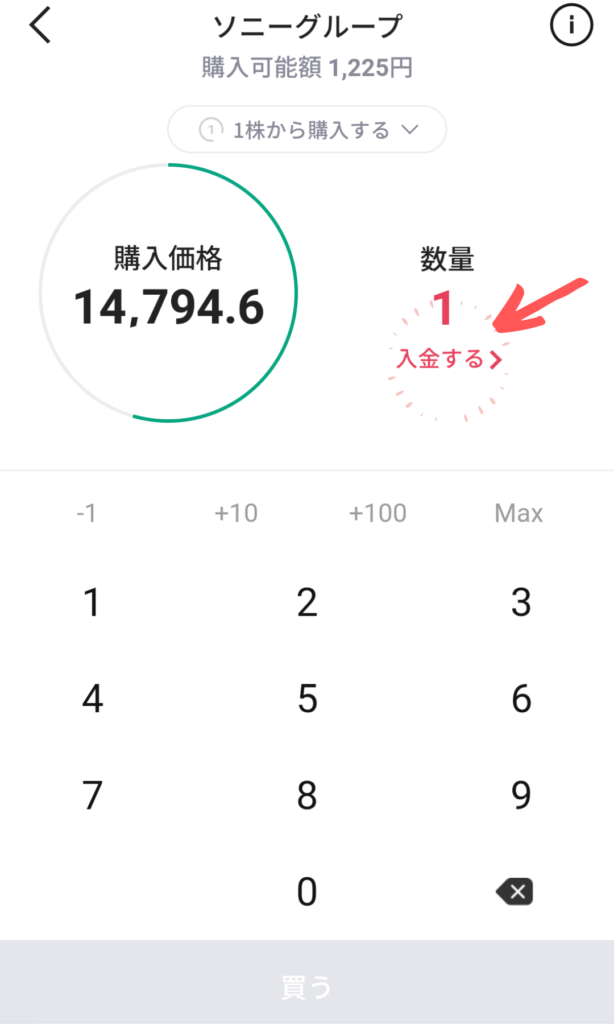Add 100 shares with +100
The height and width of the screenshot is (1024, 614).
point(377,514)
